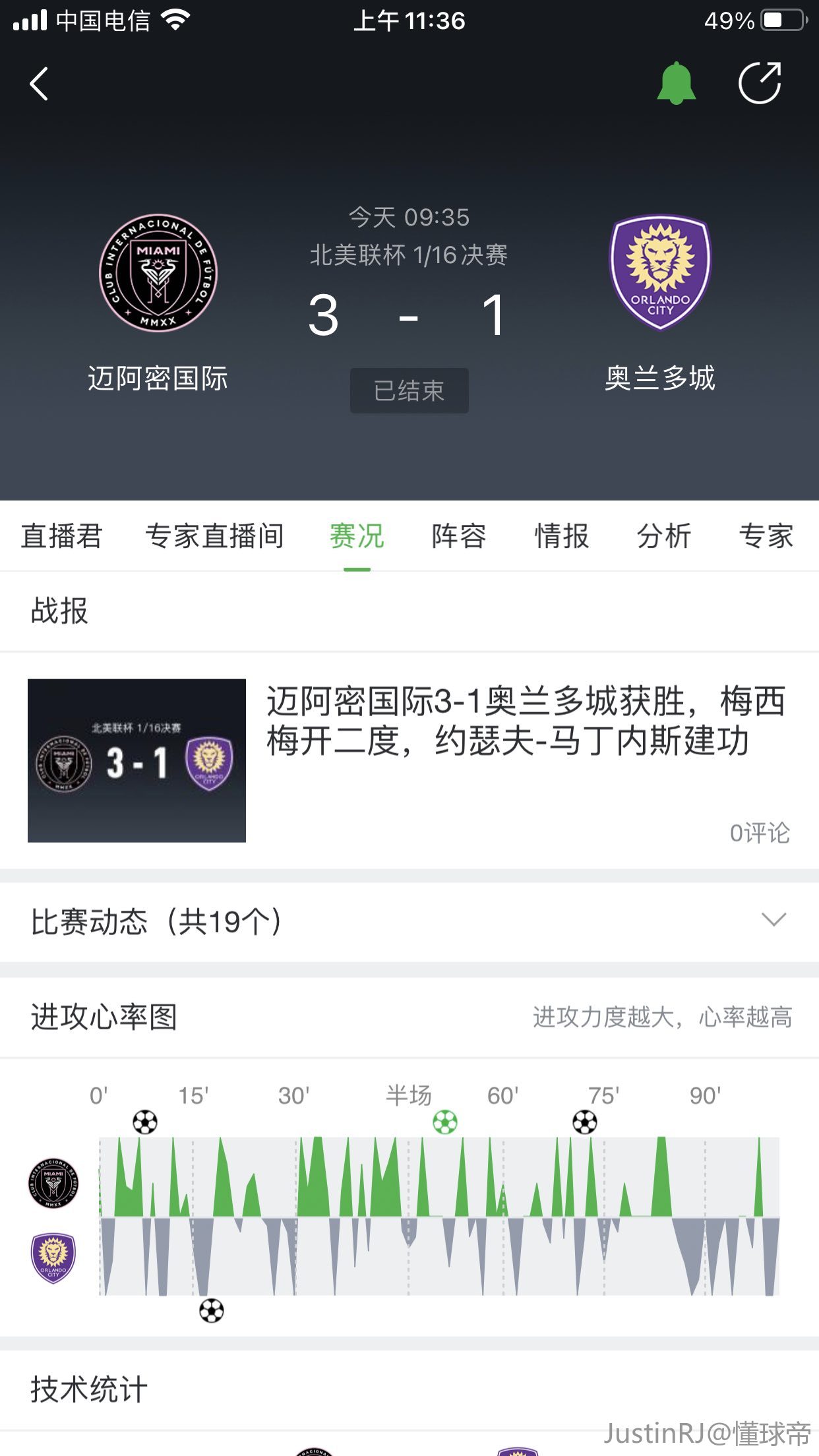Select the 赛况 tab
The image size is (819, 1456).
(x=357, y=536)
